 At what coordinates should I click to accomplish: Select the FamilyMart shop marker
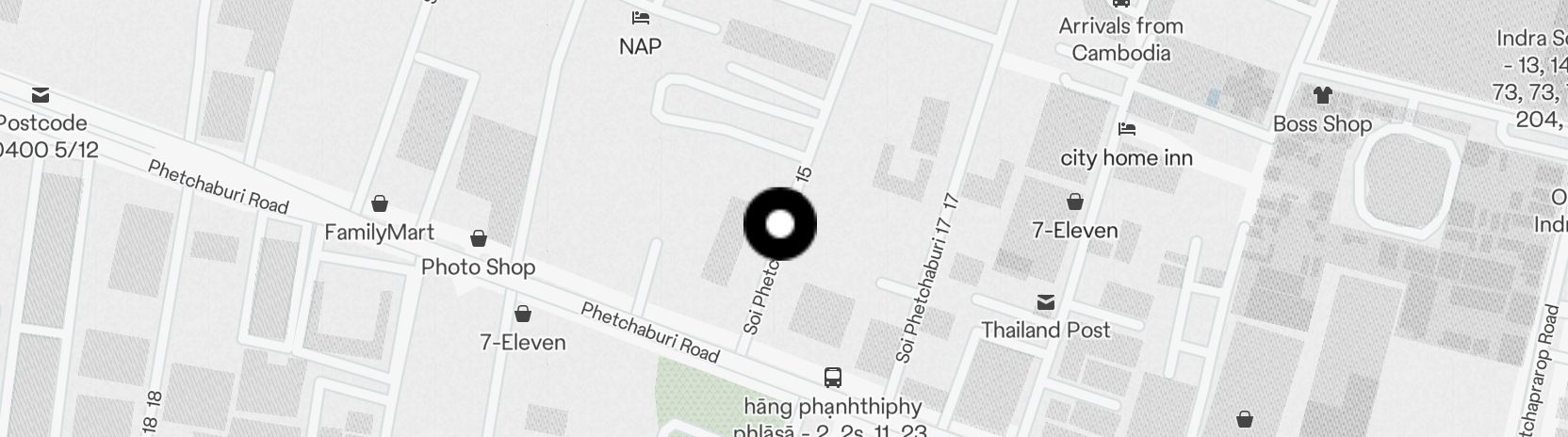click(380, 203)
